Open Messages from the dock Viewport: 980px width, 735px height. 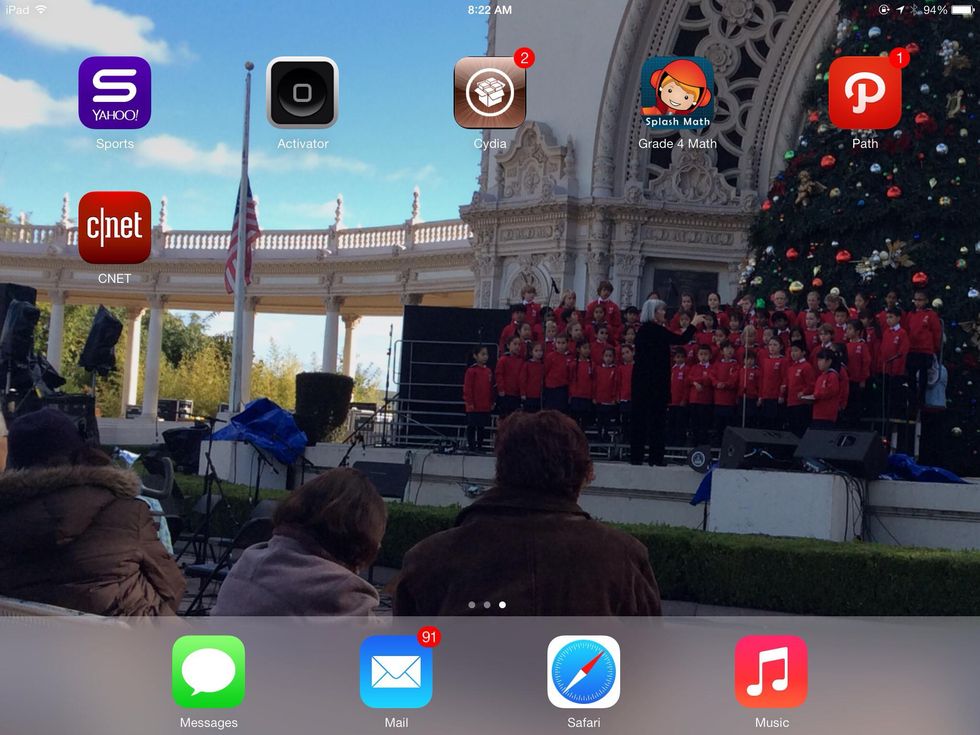pyautogui.click(x=208, y=672)
